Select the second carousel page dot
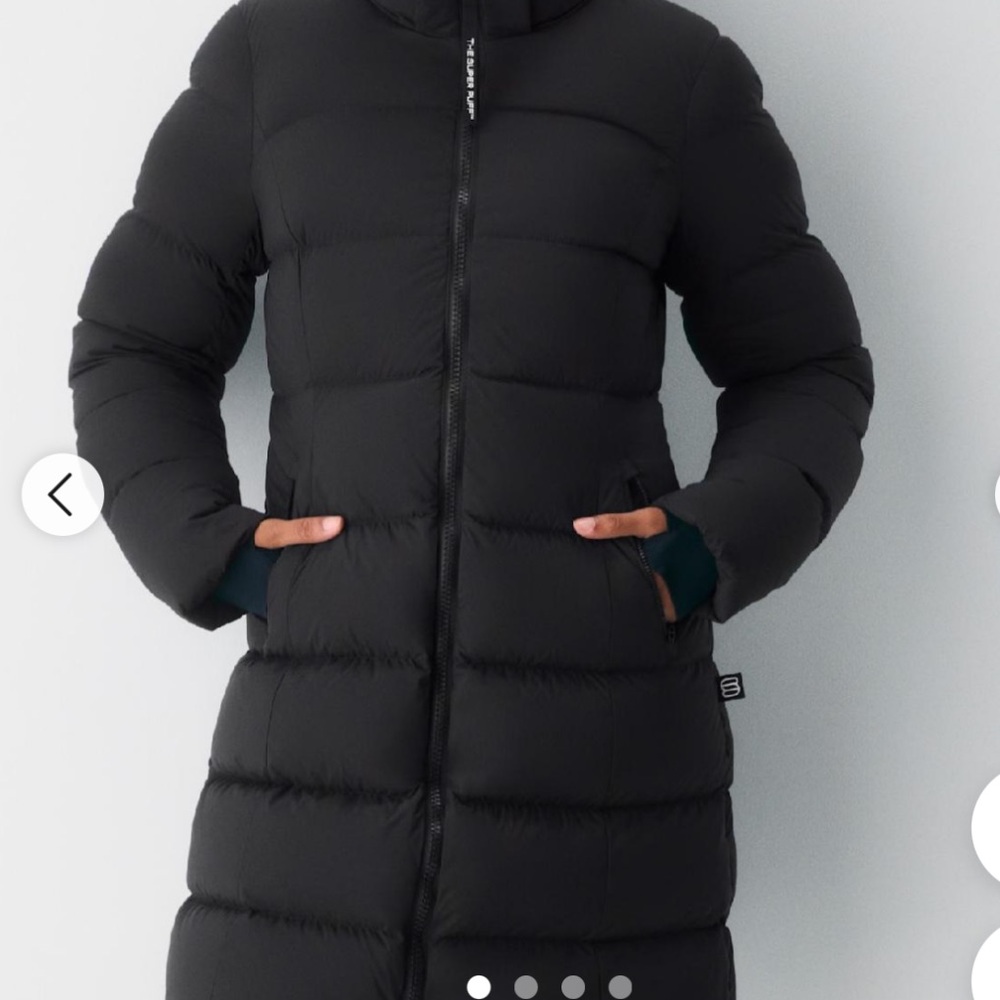1000x1000 pixels. (x=526, y=987)
